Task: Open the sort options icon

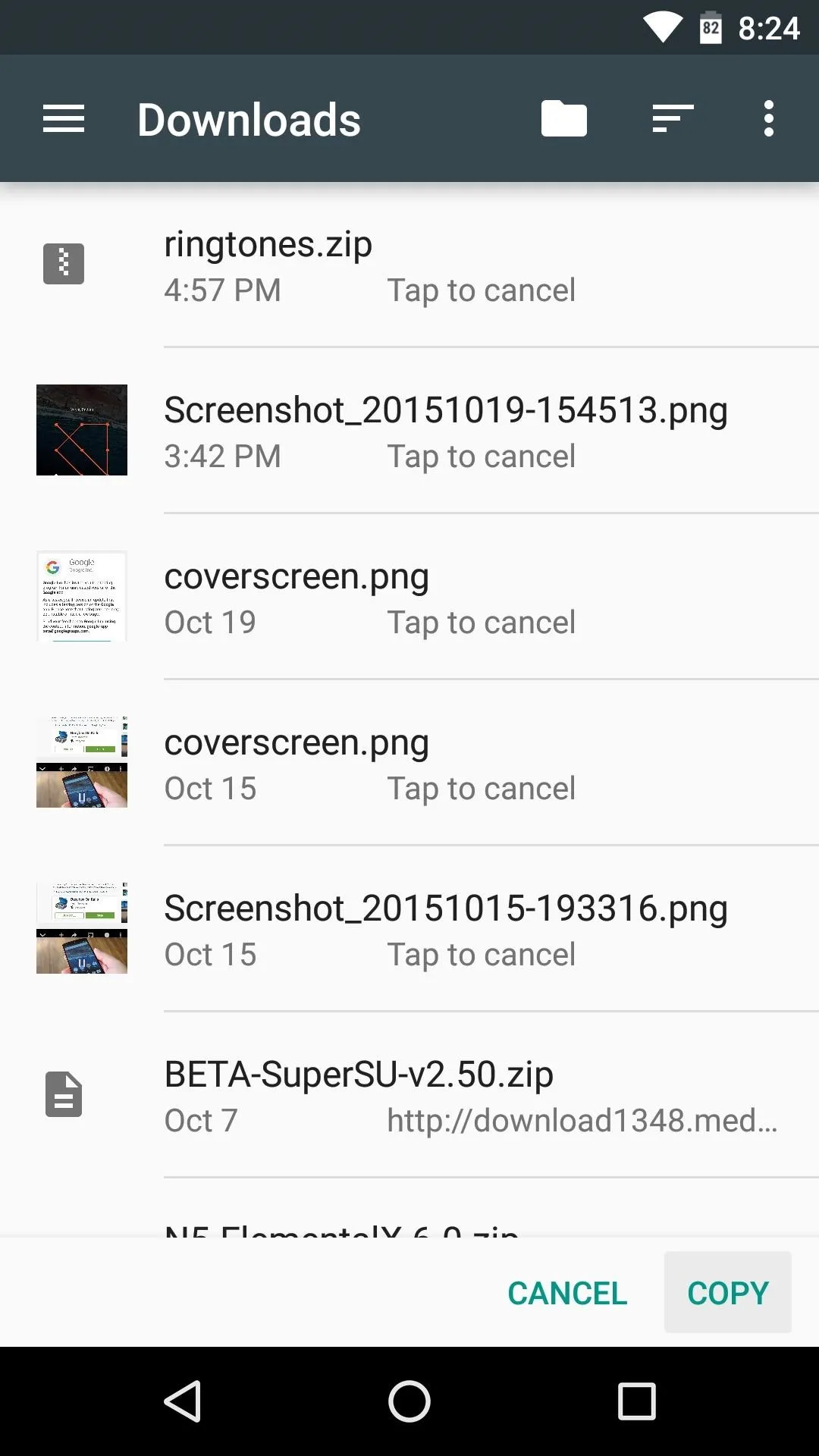Action: click(673, 119)
